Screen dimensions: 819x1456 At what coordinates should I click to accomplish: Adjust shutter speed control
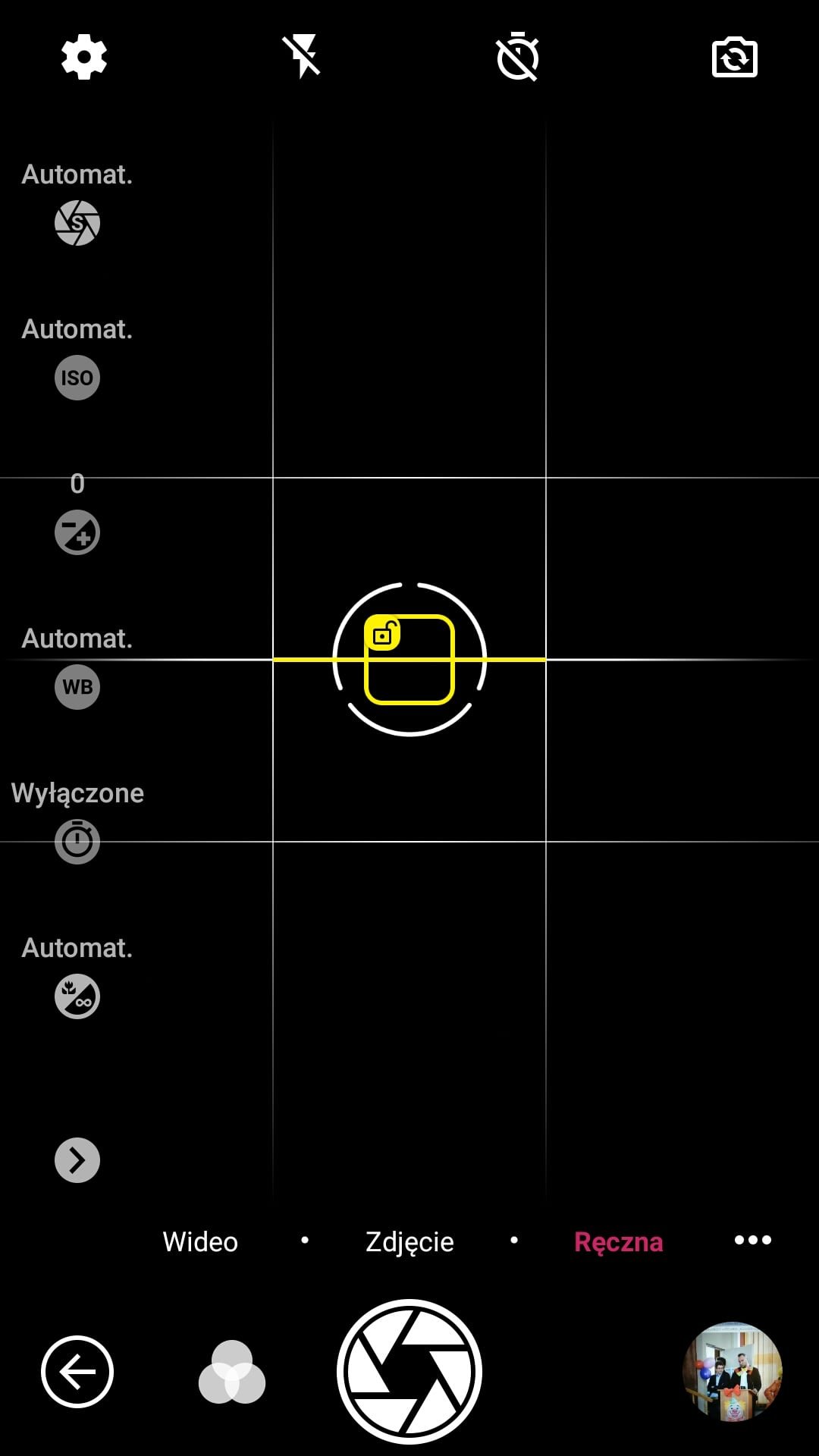[77, 223]
